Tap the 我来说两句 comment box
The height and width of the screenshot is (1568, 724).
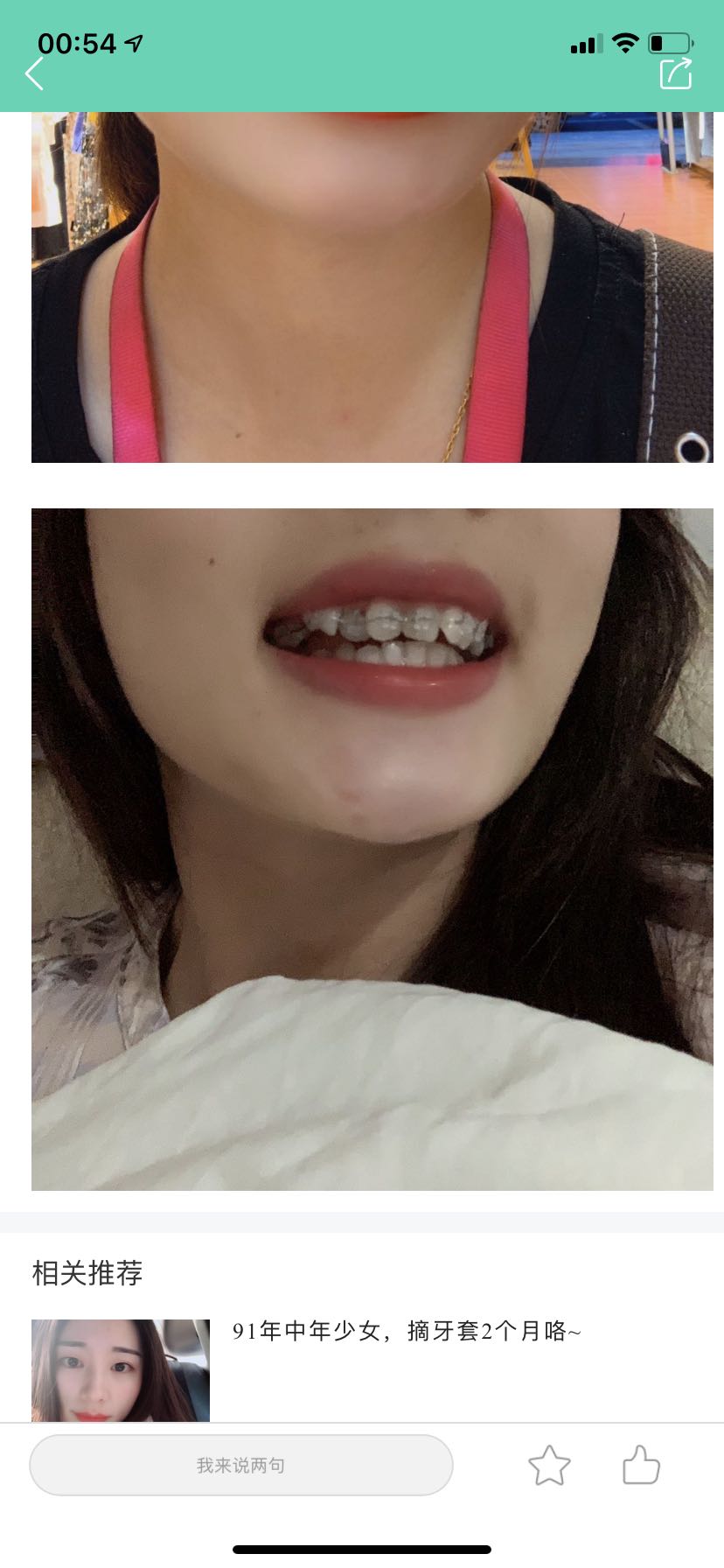click(241, 1465)
